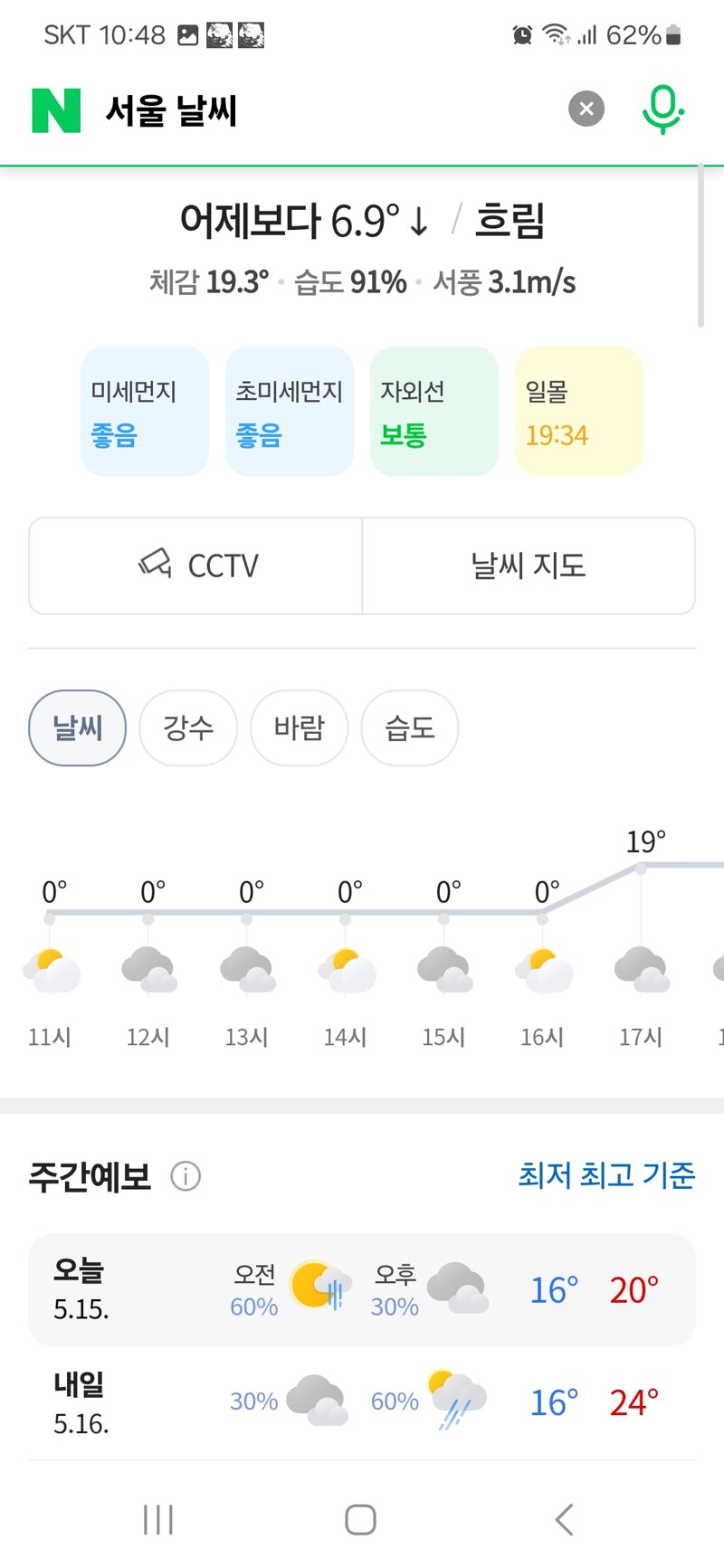The height and width of the screenshot is (1568, 724).
Task: Open the CCTV view
Action: [x=195, y=565]
